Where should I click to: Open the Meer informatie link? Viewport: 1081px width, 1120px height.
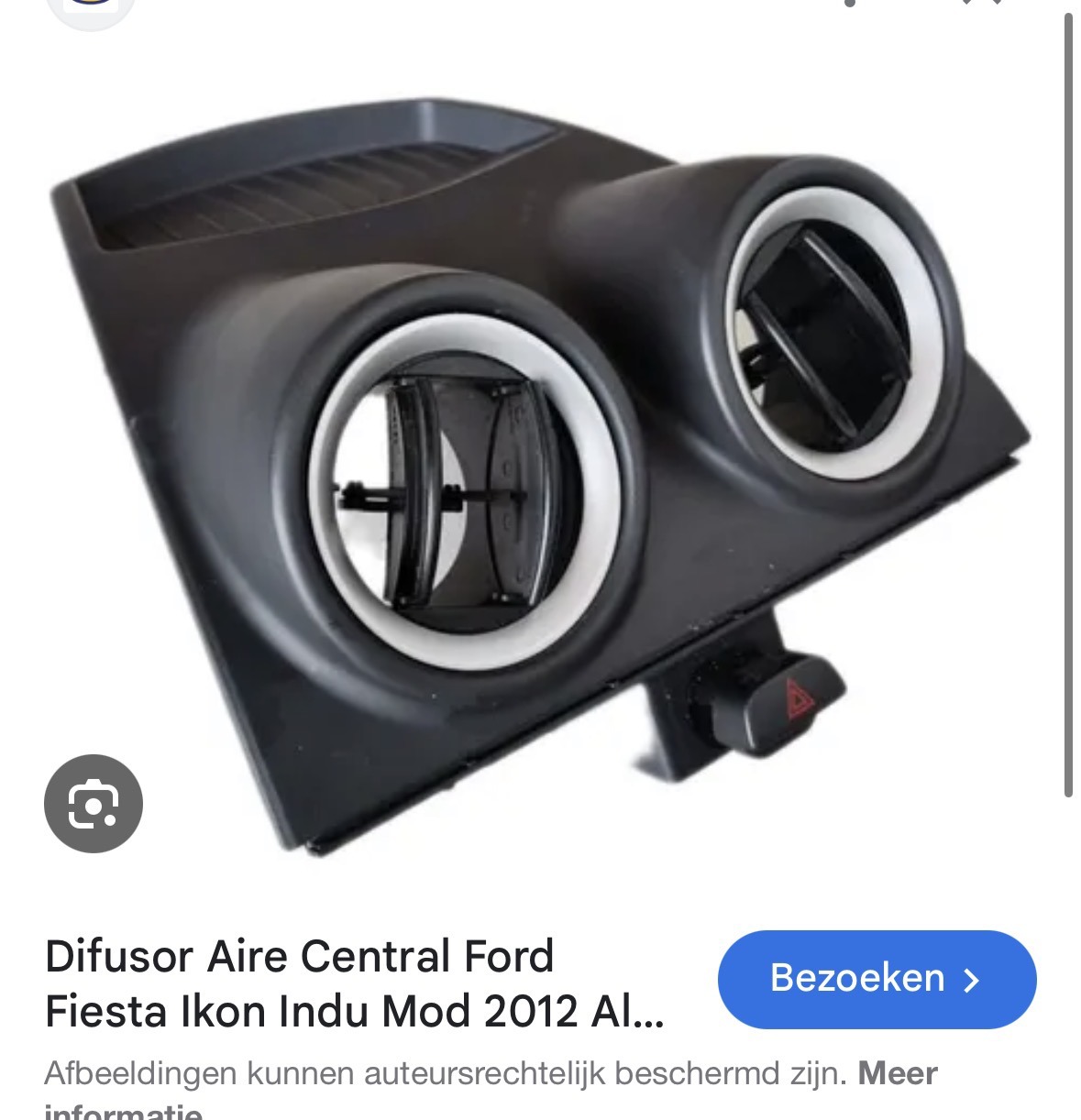[x=897, y=1073]
